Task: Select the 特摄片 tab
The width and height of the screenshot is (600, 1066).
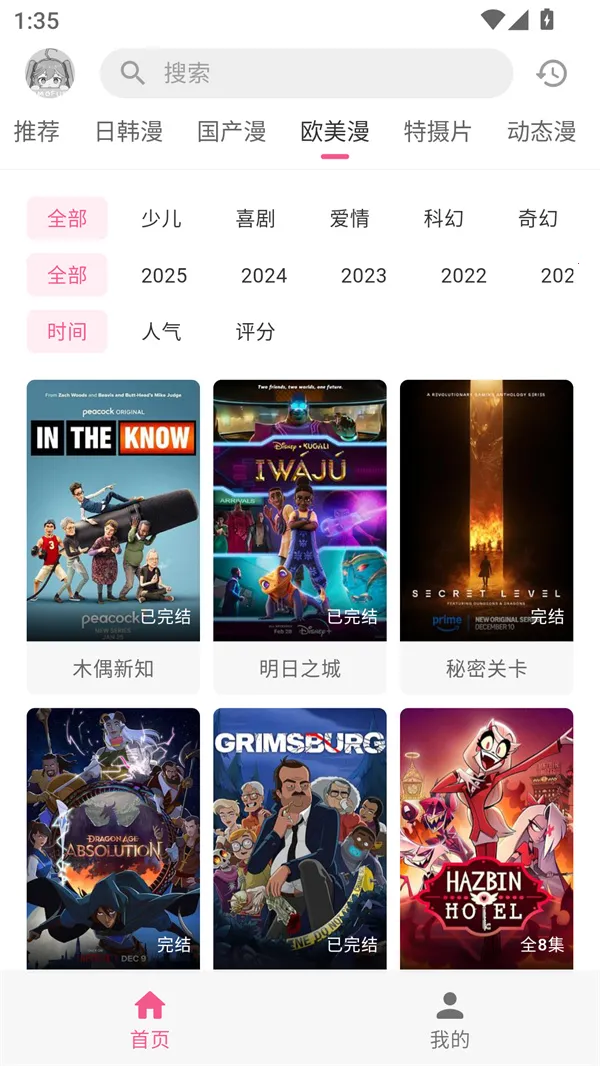Action: point(438,131)
